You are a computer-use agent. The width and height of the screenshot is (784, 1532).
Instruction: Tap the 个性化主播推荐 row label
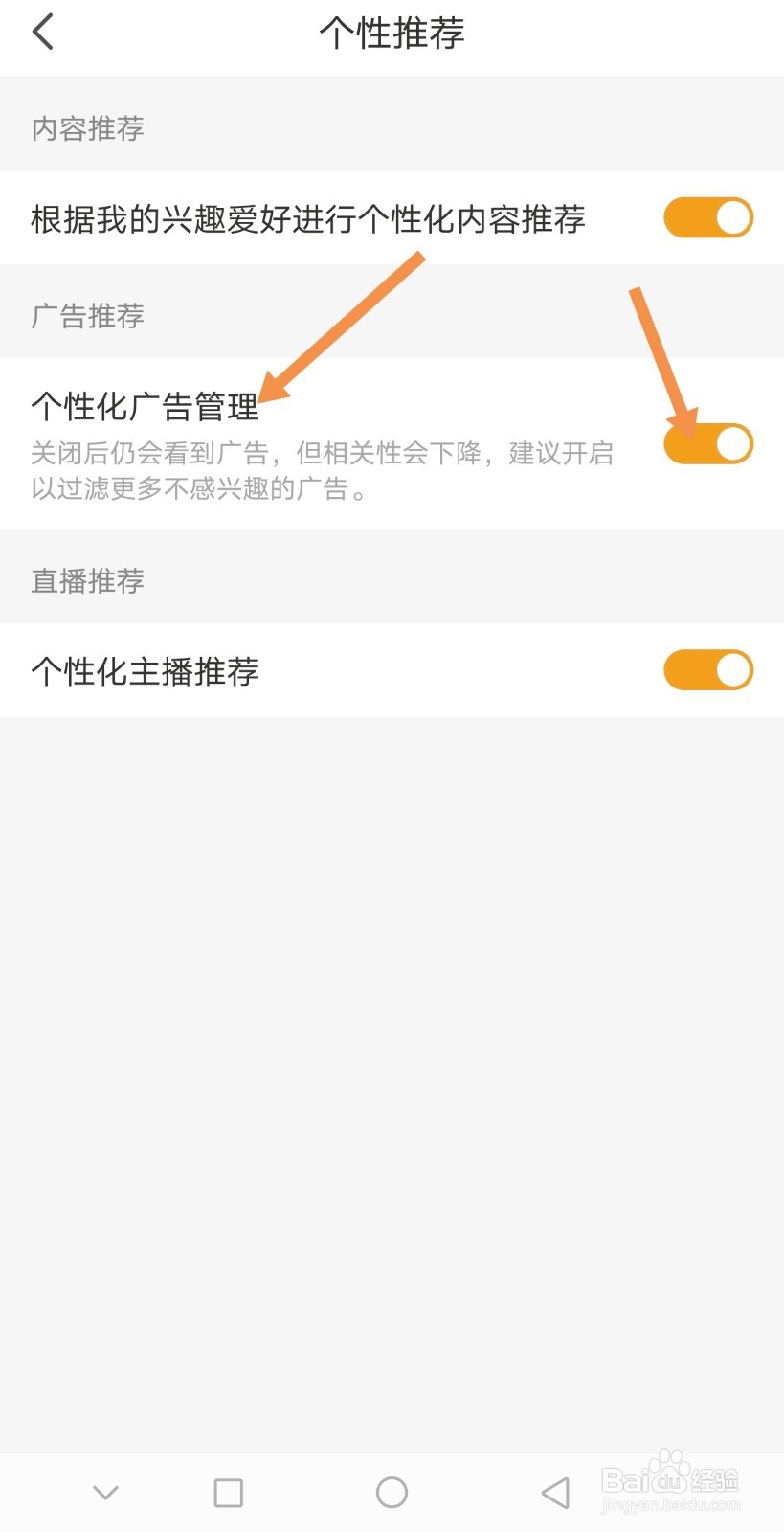click(x=146, y=671)
